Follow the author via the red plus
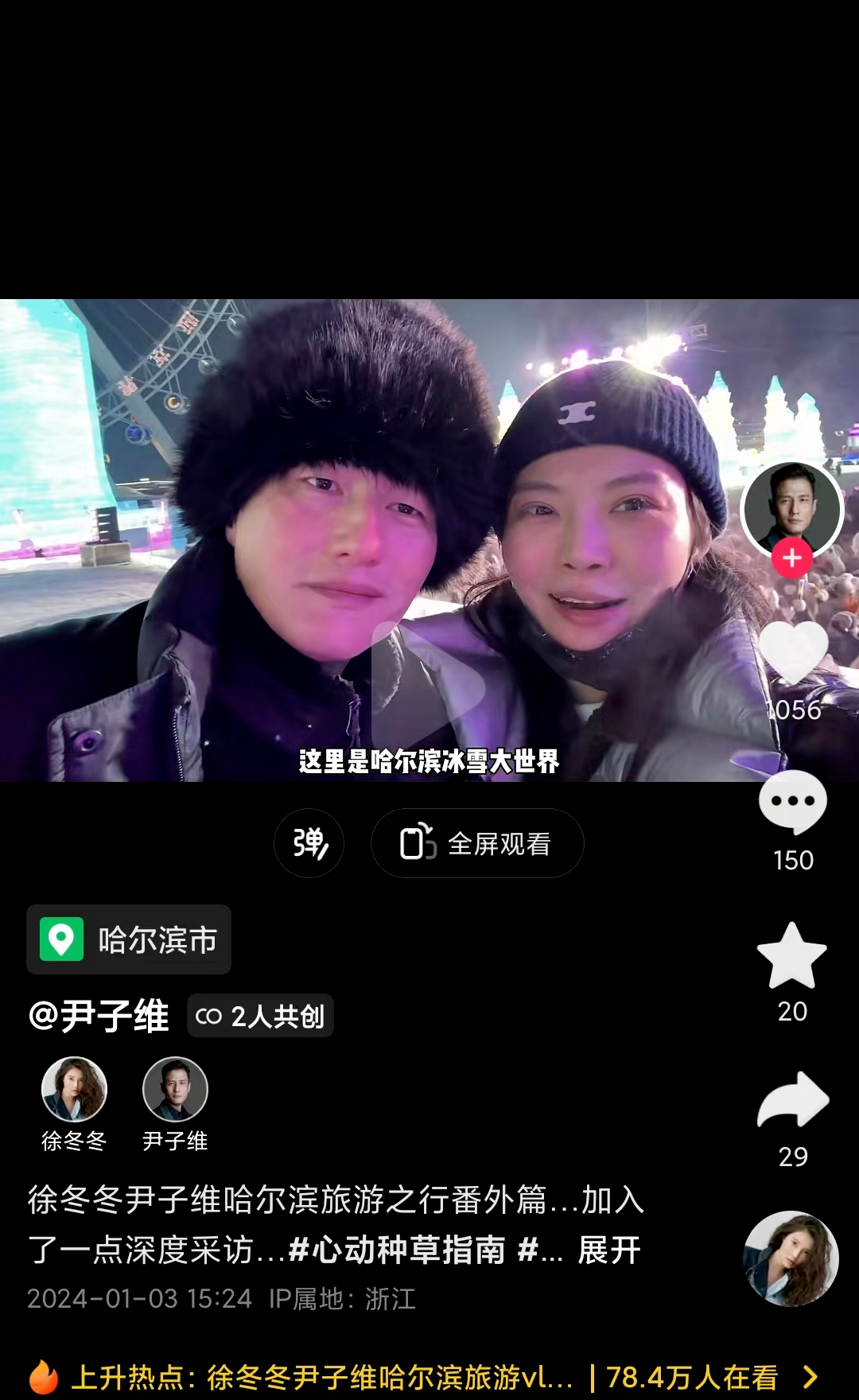The image size is (859, 1400). 791,558
